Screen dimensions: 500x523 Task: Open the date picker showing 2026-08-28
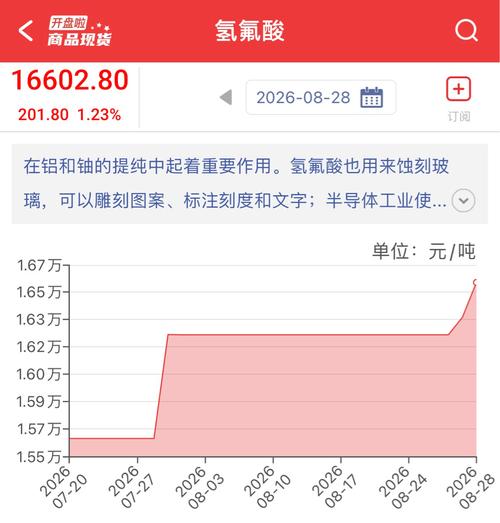[321, 97]
